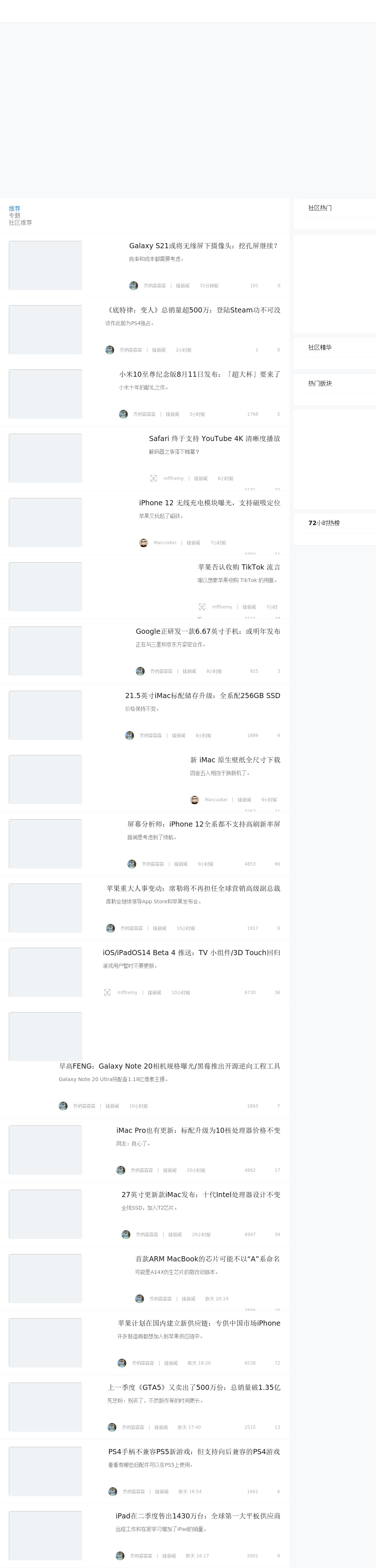Switch to the 专题 tab

(15, 216)
